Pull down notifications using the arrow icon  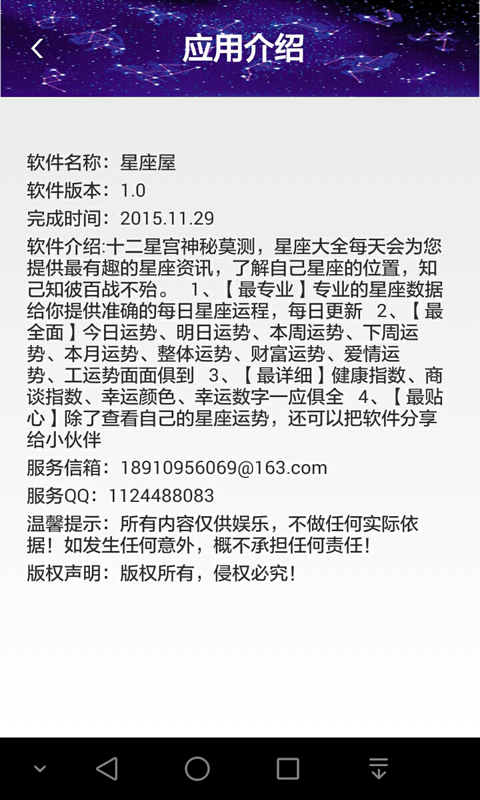378,768
